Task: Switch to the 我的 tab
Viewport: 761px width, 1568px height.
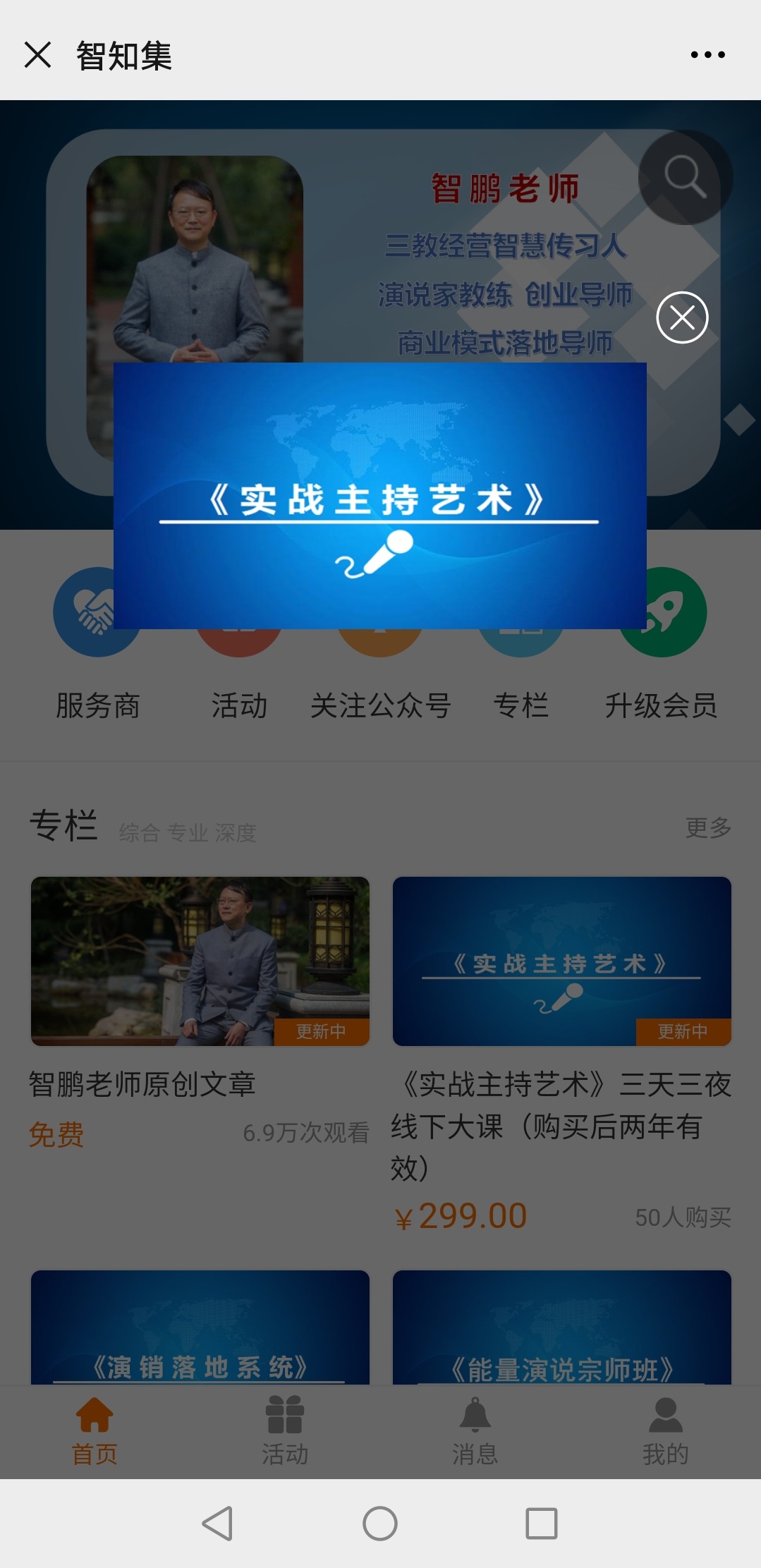Action: [665, 1430]
